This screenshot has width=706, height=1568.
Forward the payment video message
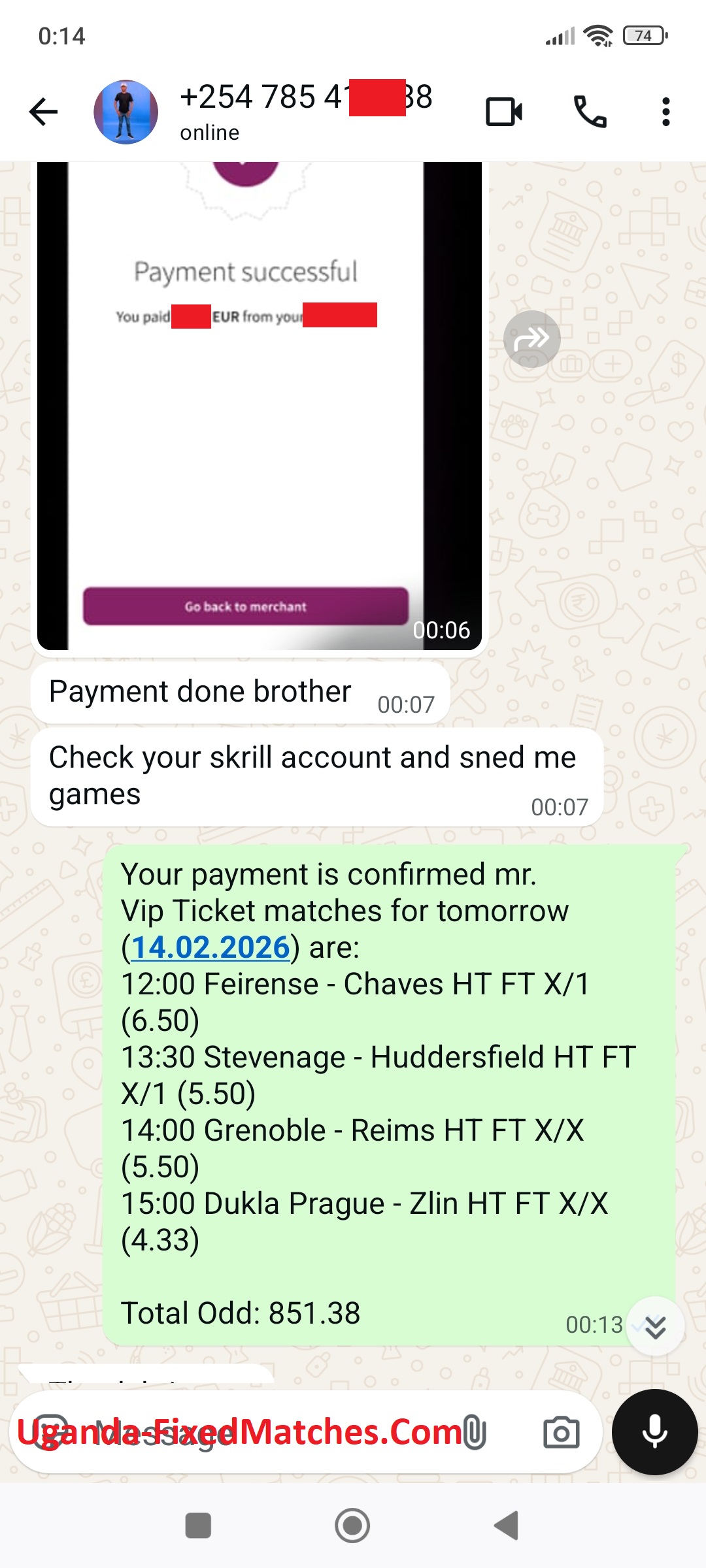(531, 339)
